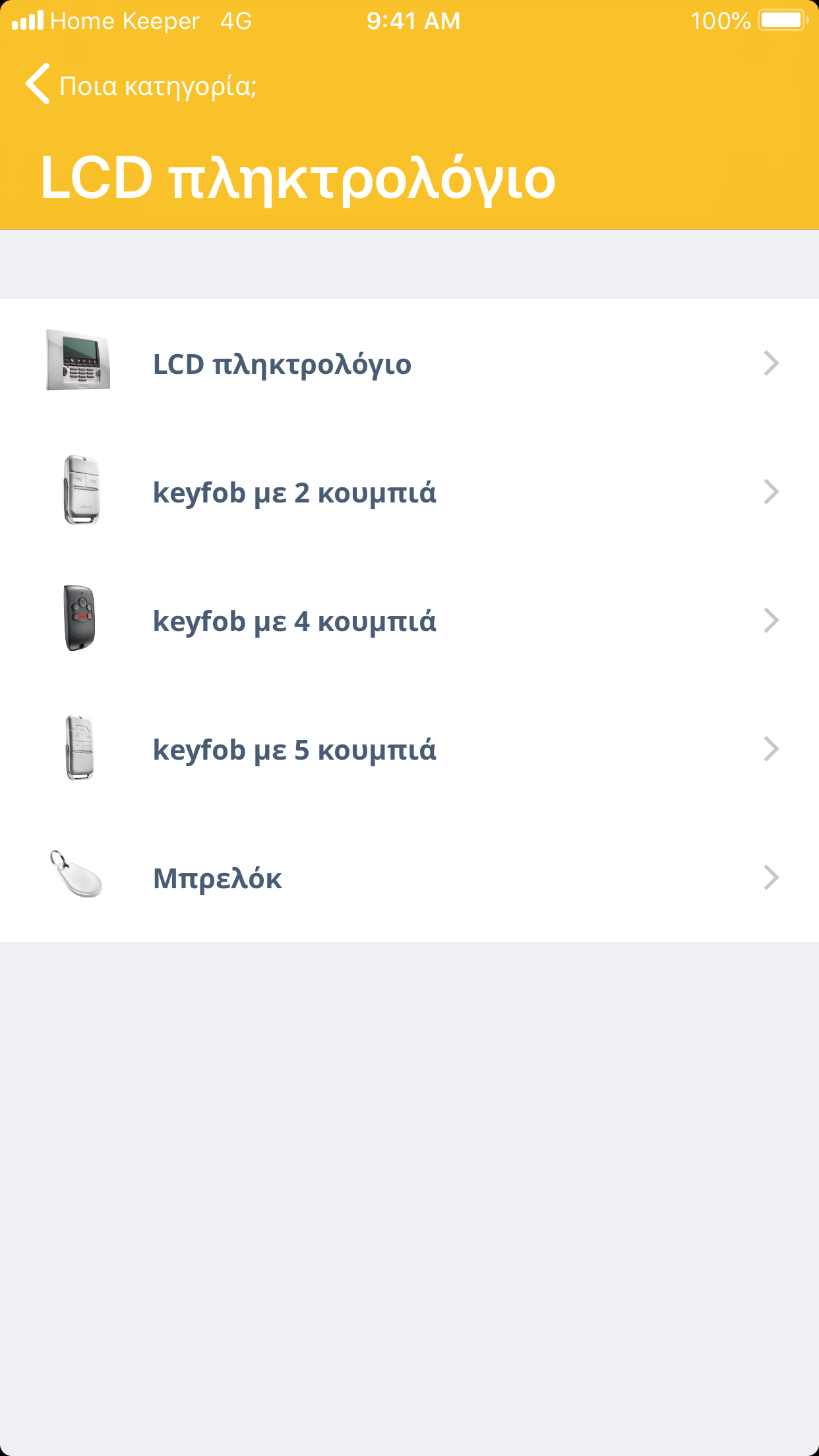Screen dimensions: 819x1456
Task: Open the LCD πληκτρολόγιο row
Action: pyautogui.click(x=409, y=363)
